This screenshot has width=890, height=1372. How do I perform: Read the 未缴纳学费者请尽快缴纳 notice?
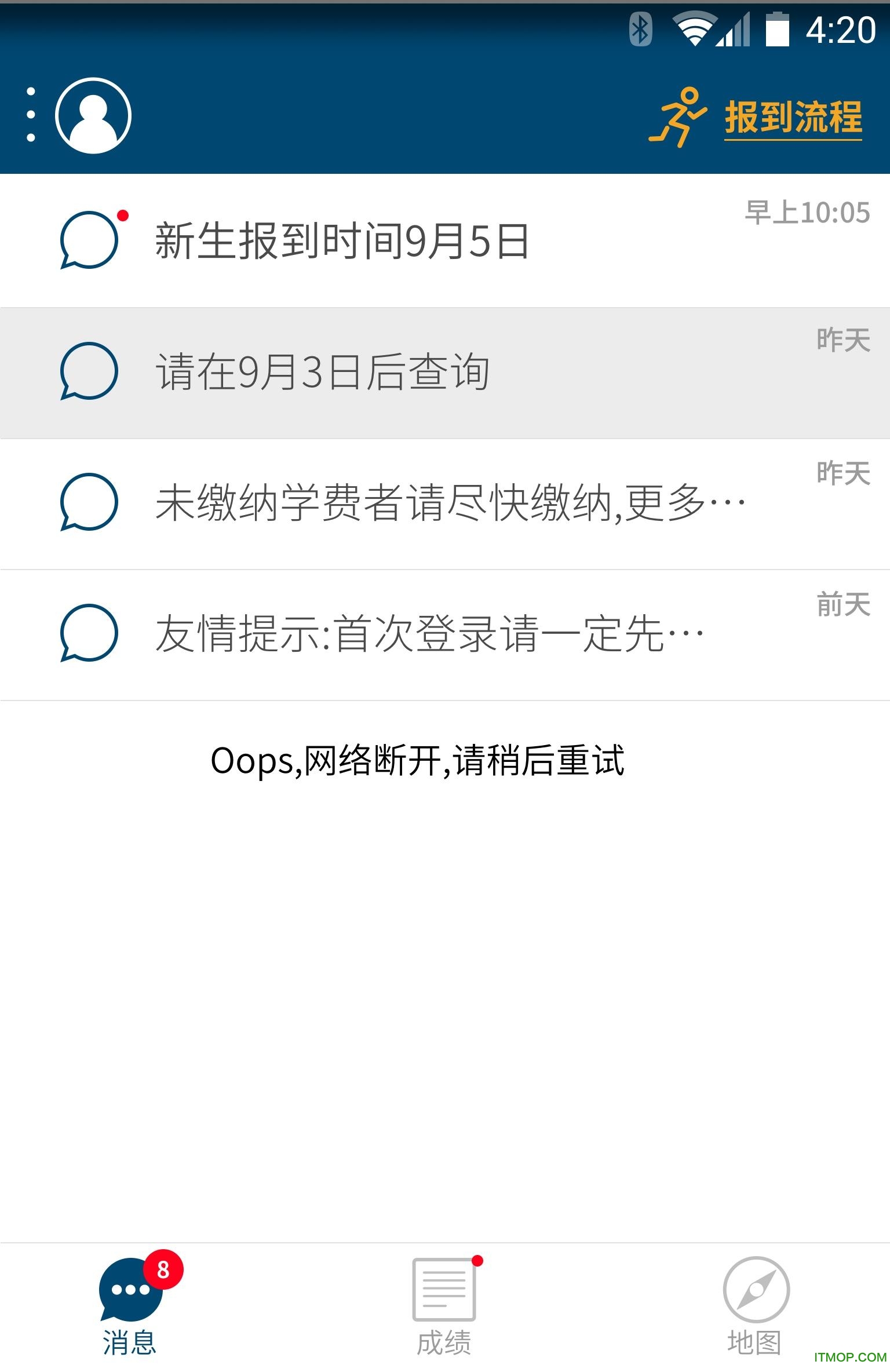[x=450, y=503]
